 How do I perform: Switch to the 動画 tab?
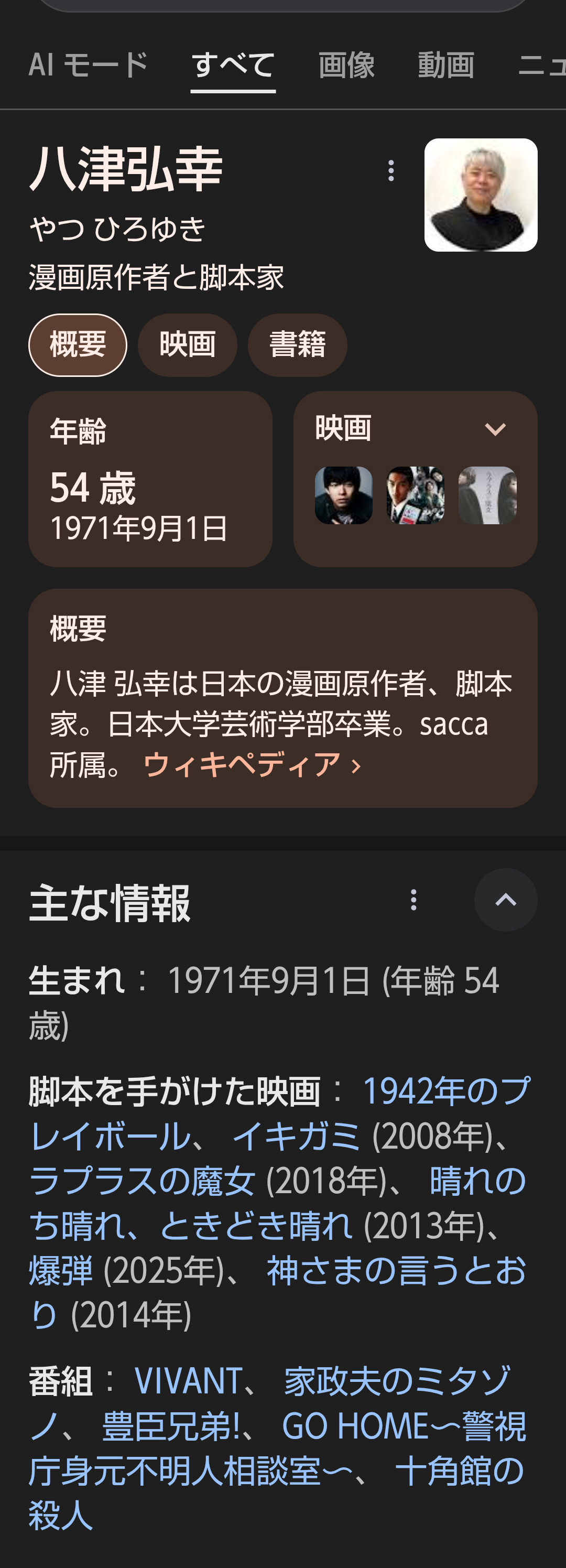click(x=445, y=64)
